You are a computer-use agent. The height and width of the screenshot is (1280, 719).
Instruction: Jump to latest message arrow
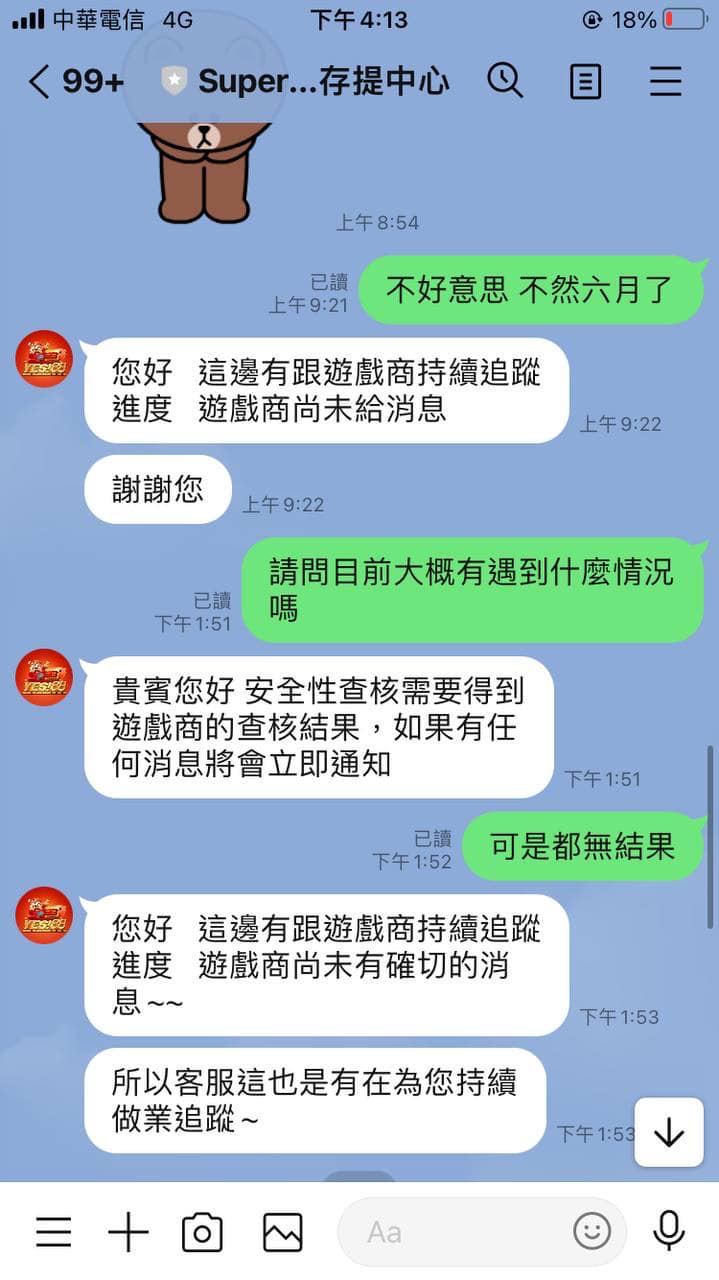pyautogui.click(x=668, y=1131)
